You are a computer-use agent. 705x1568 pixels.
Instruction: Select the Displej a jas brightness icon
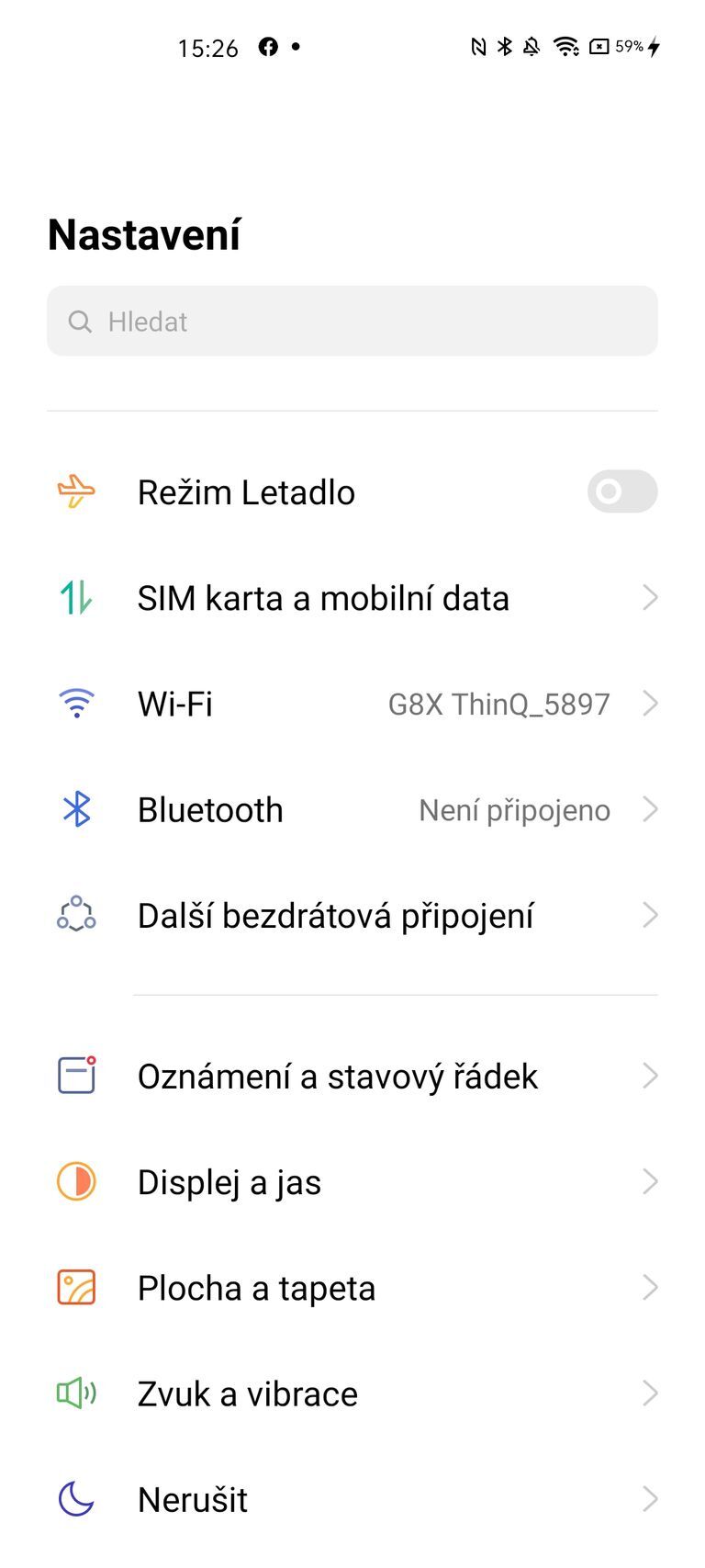pyautogui.click(x=75, y=1181)
